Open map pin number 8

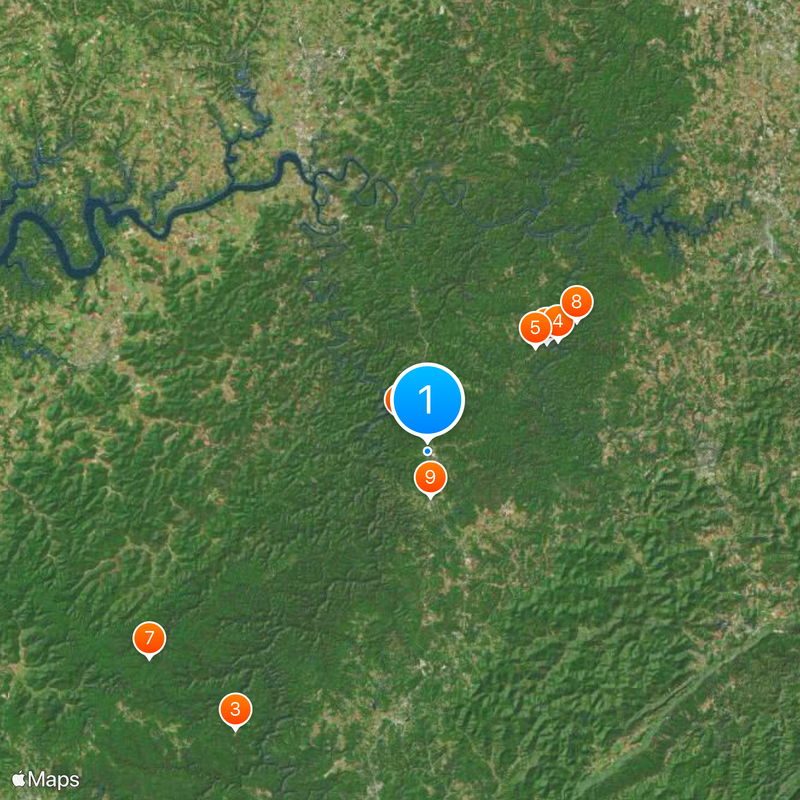(576, 301)
